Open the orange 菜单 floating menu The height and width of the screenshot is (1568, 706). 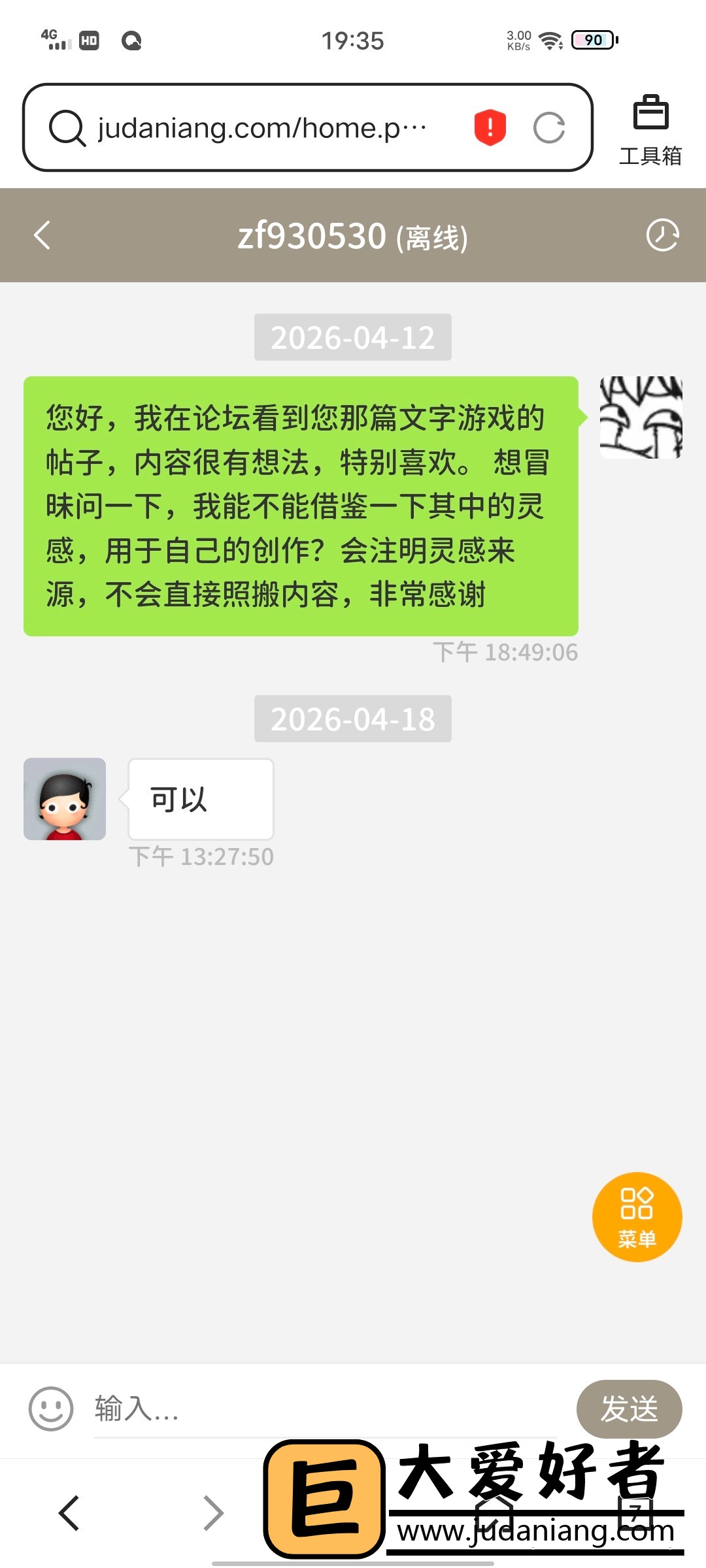pyautogui.click(x=637, y=1217)
